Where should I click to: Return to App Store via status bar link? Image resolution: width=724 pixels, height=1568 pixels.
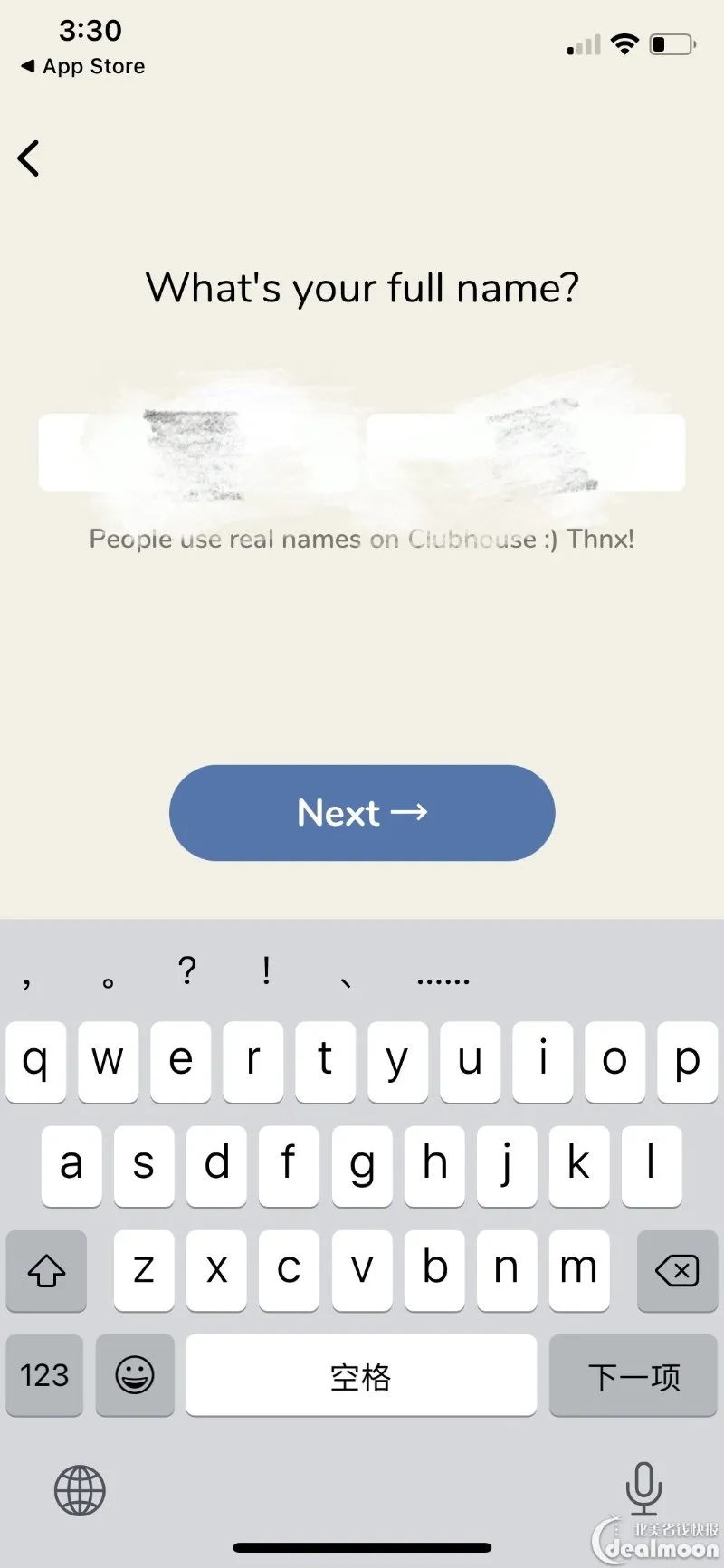tap(83, 66)
